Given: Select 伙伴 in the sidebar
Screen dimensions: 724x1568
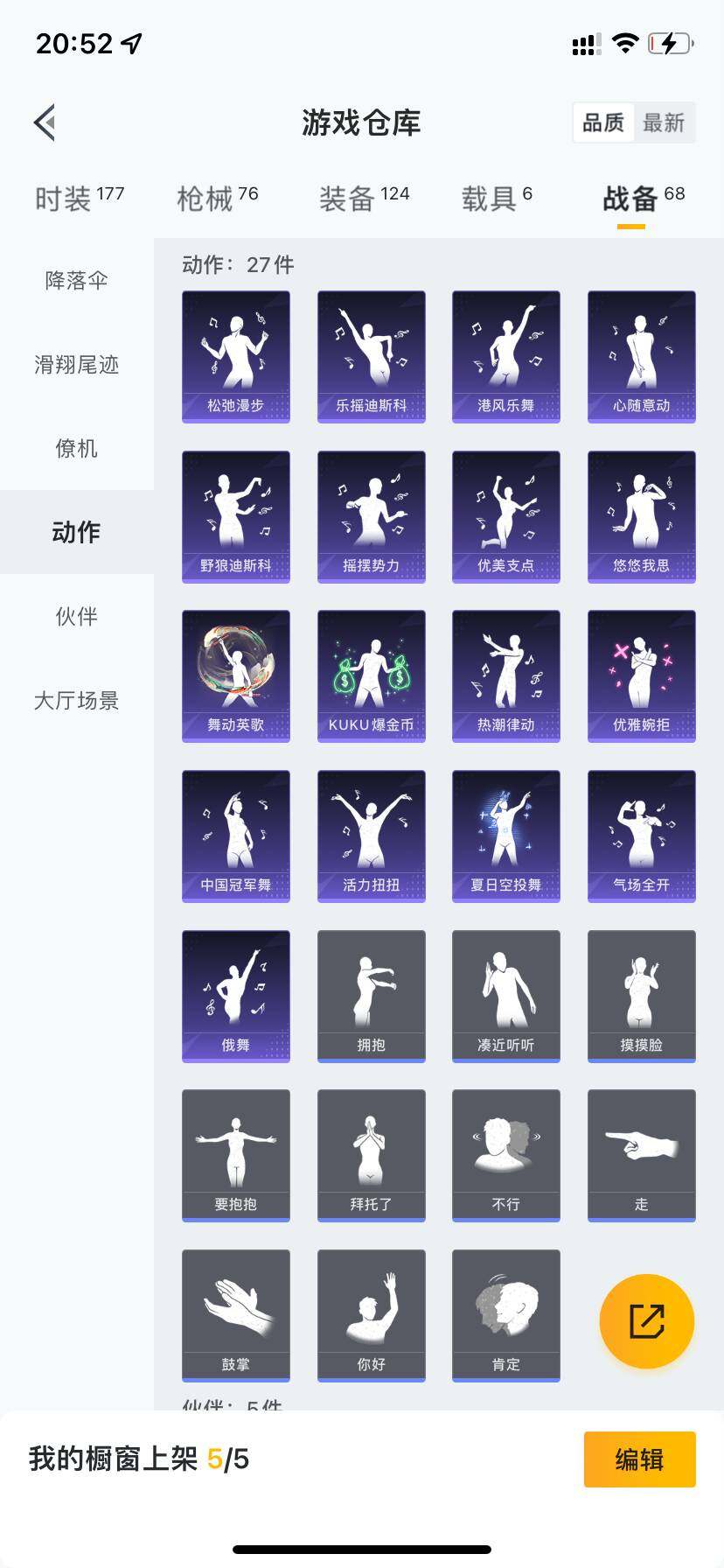Looking at the screenshot, I should 75,617.
